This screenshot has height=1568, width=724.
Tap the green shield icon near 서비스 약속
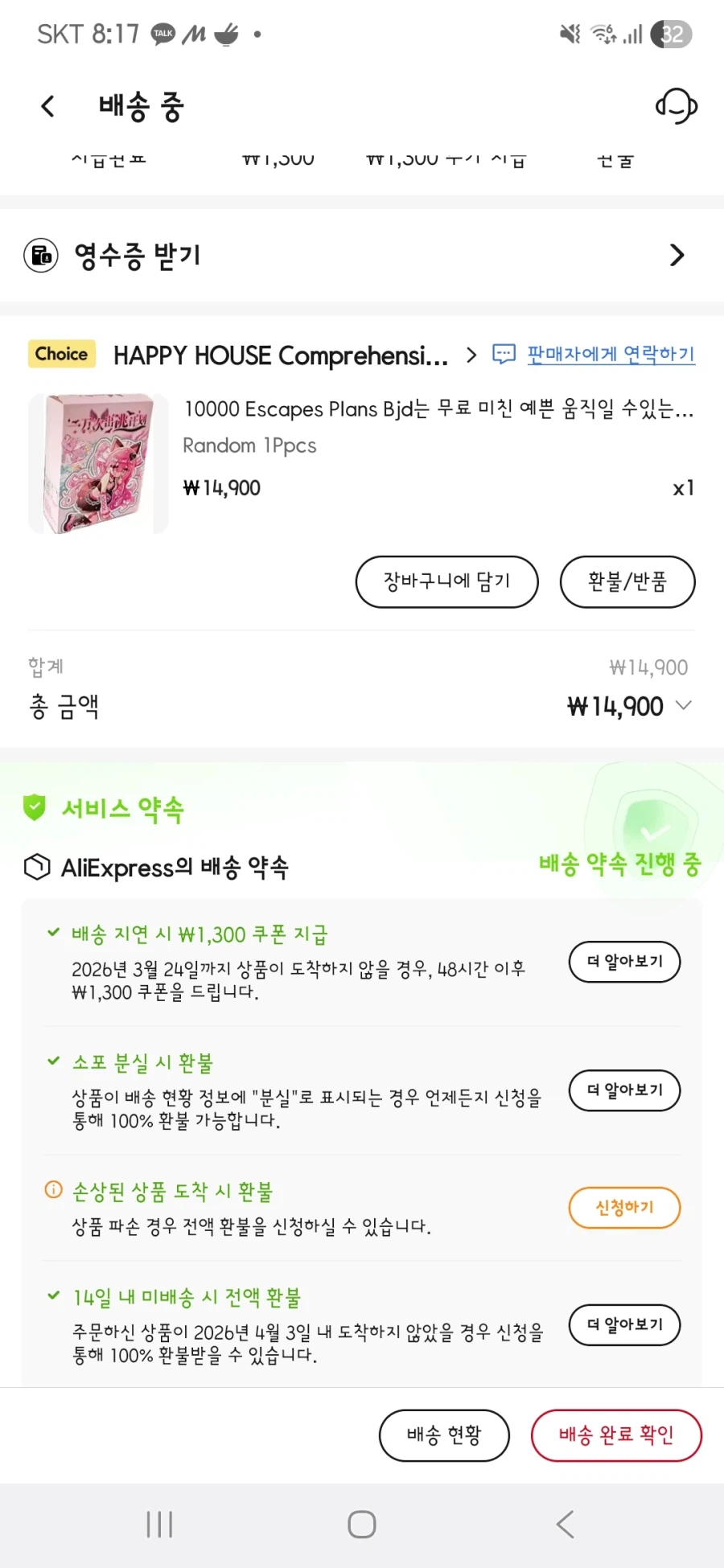[34, 808]
